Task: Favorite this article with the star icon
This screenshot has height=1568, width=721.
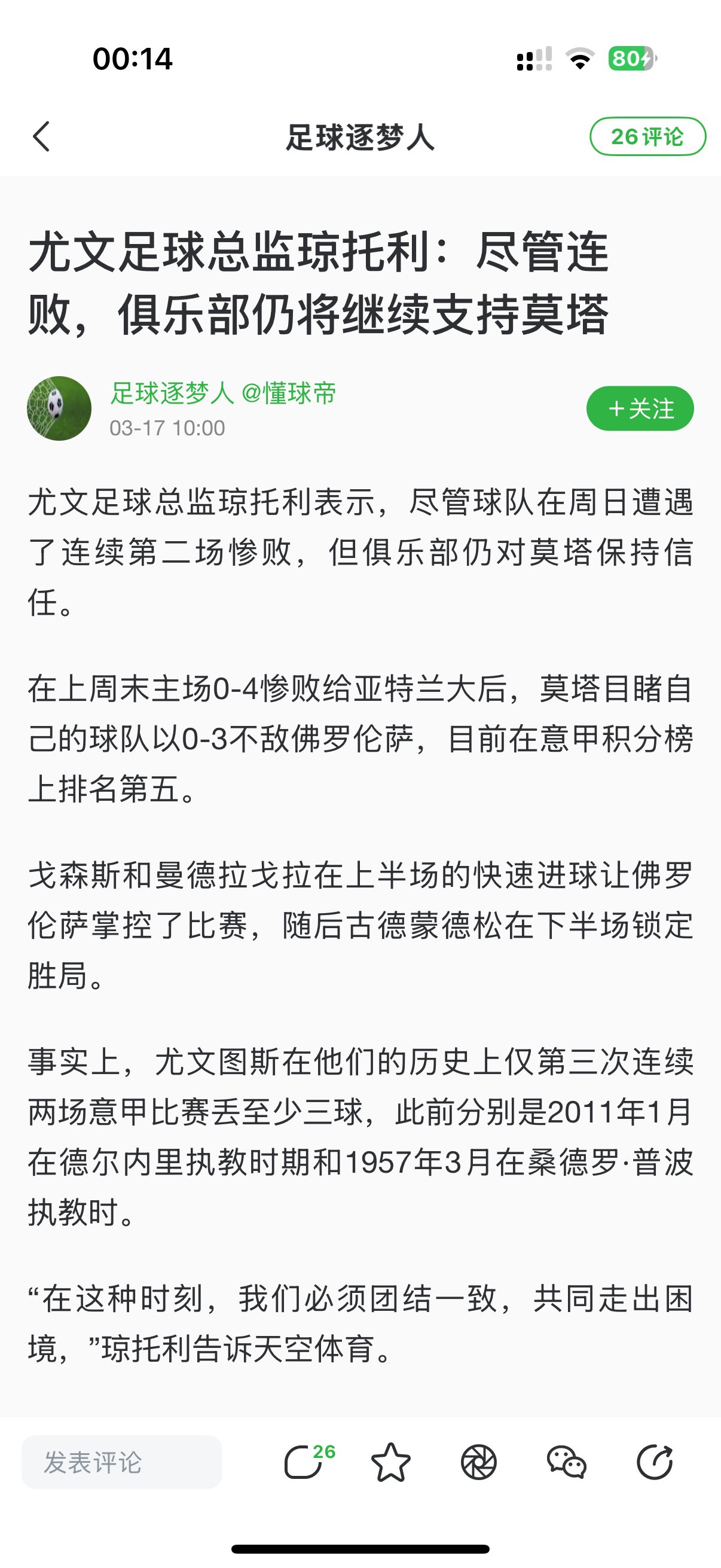Action: point(390,1462)
